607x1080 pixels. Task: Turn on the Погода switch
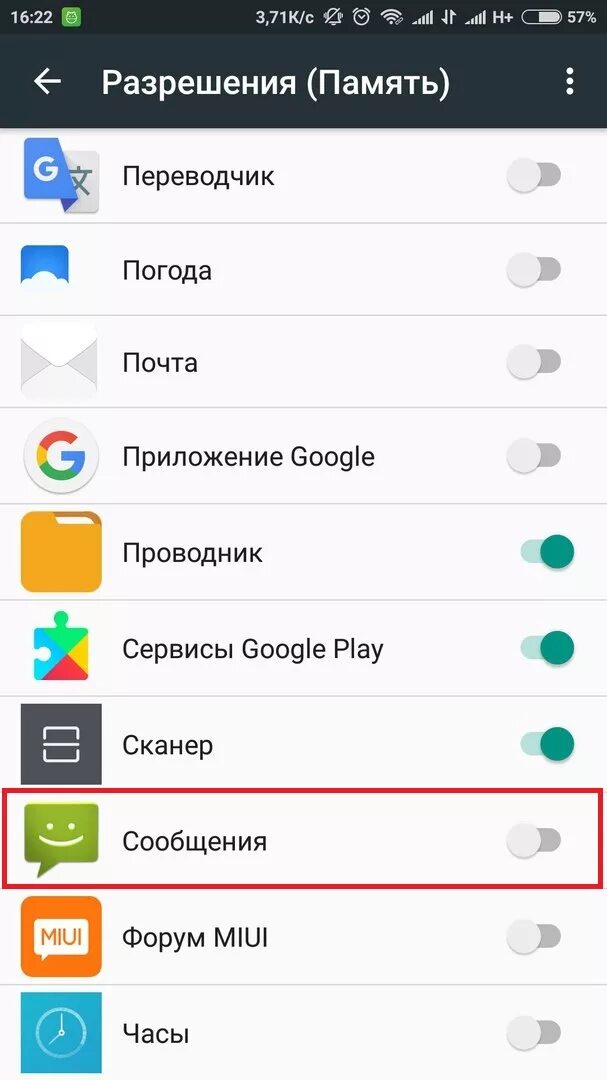coord(534,270)
